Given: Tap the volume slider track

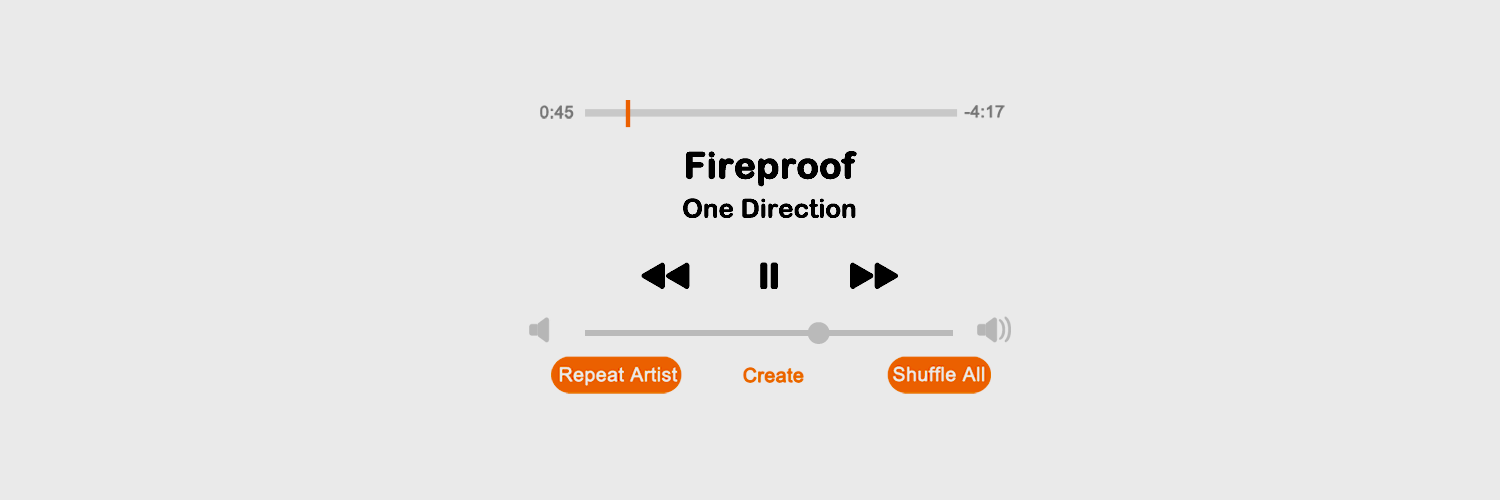Looking at the screenshot, I should 700,333.
